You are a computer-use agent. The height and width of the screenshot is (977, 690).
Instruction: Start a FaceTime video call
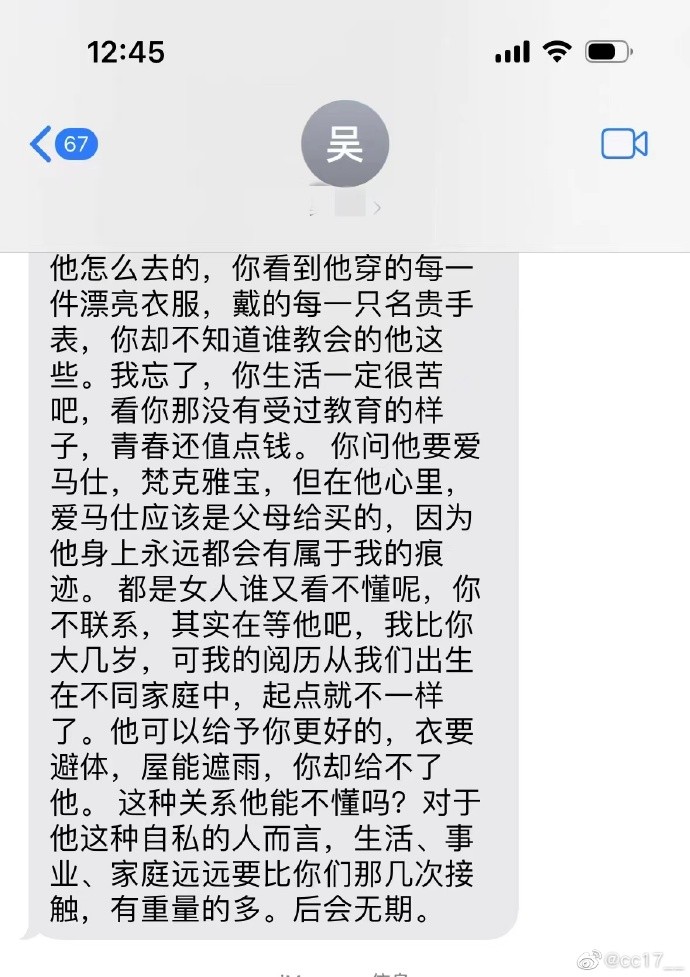(624, 145)
